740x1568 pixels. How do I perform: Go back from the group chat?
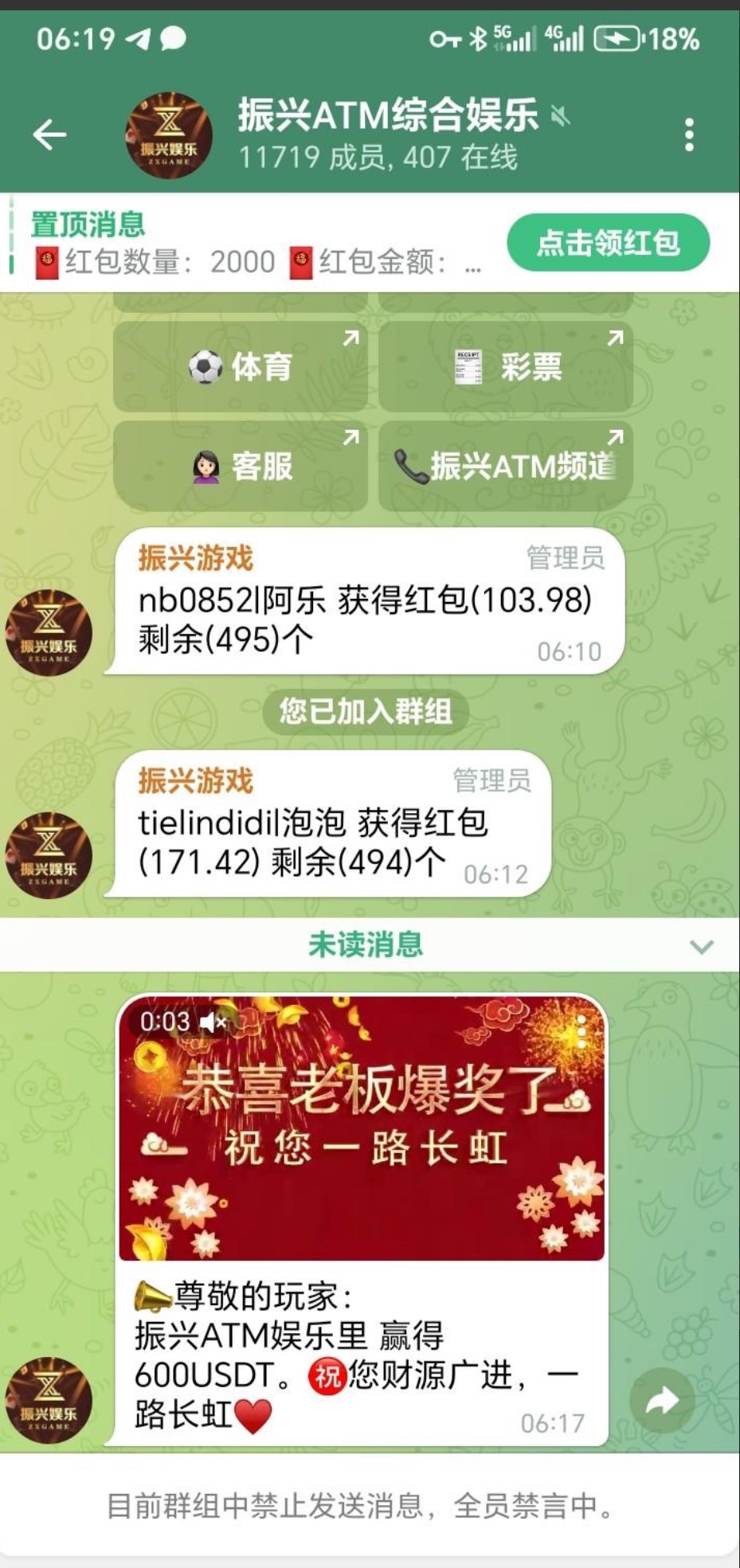coord(49,134)
